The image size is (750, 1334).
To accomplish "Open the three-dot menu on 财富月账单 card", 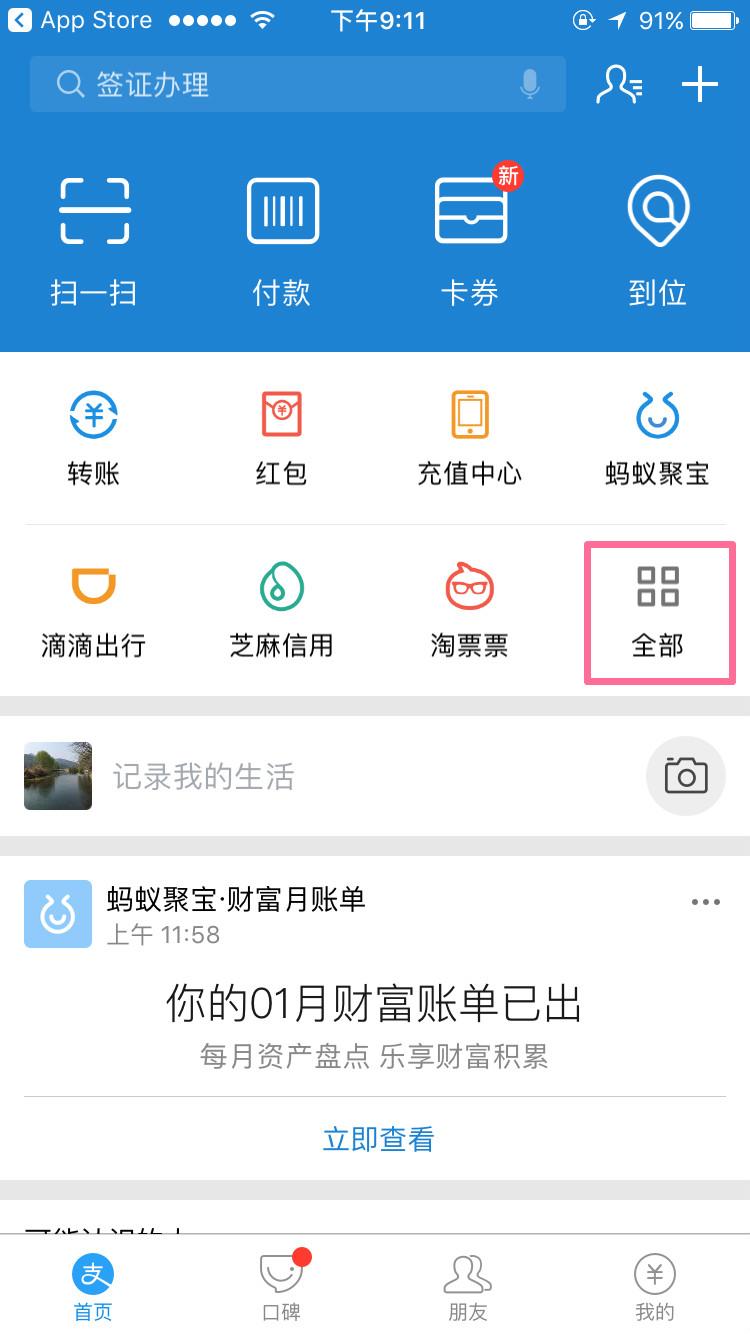I will (705, 902).
